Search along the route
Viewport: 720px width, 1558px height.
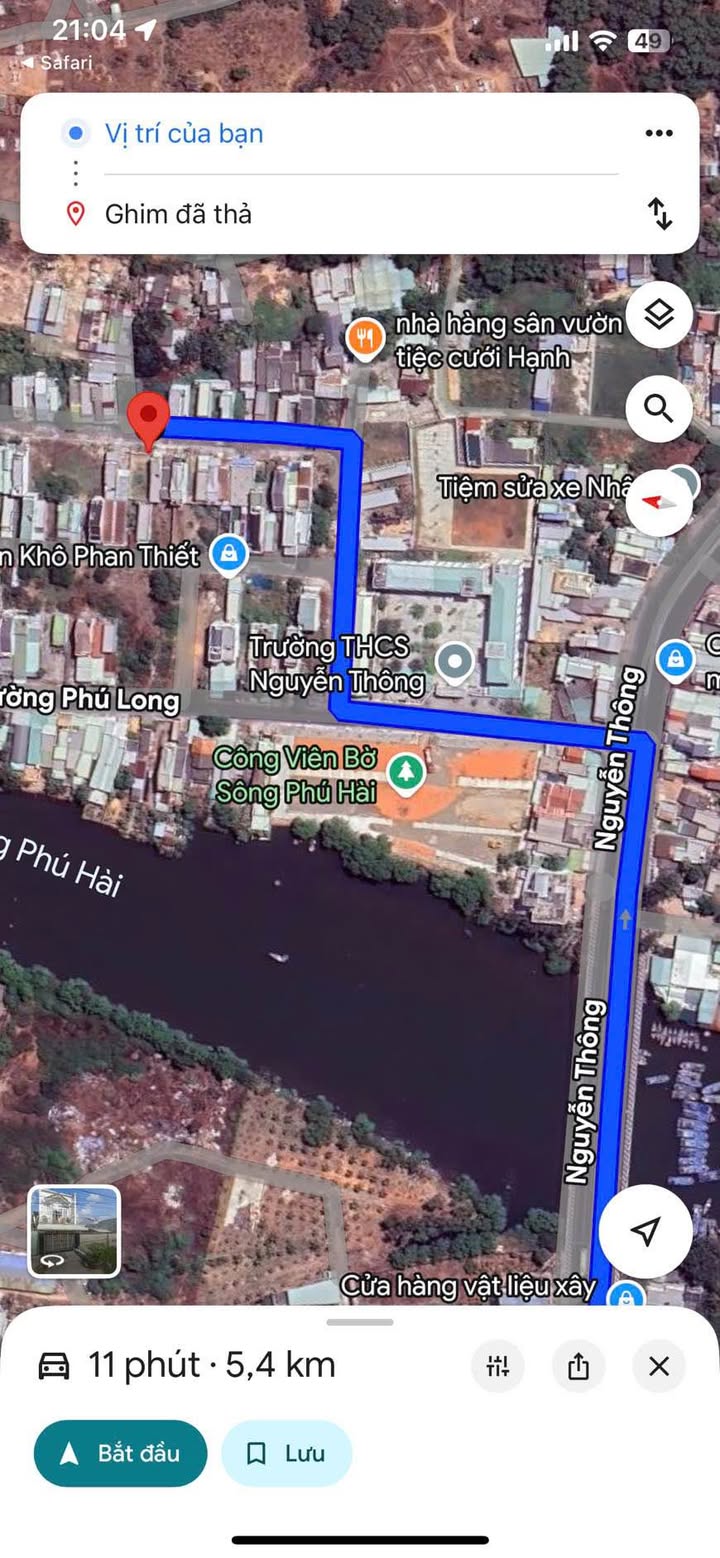pyautogui.click(x=659, y=408)
